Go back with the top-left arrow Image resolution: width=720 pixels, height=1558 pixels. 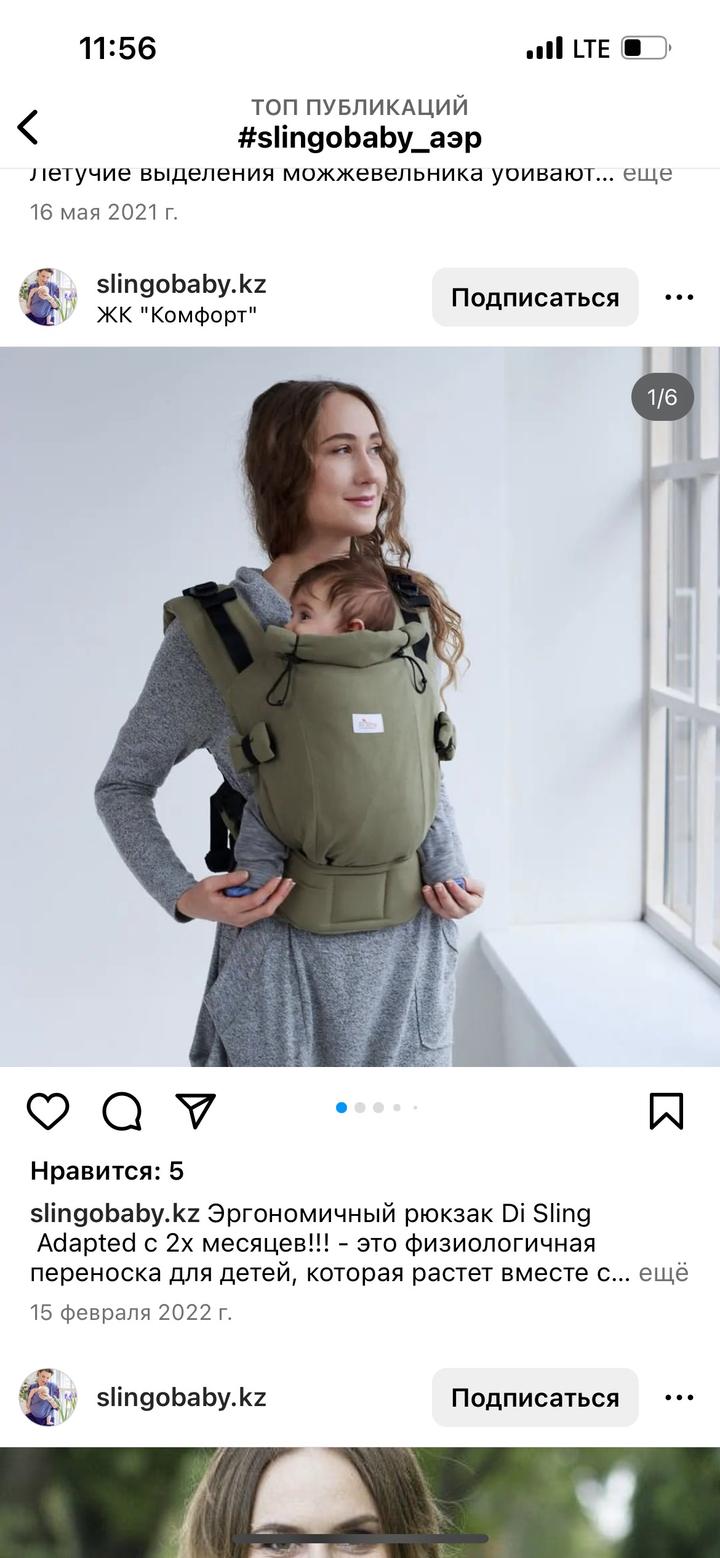click(x=28, y=128)
